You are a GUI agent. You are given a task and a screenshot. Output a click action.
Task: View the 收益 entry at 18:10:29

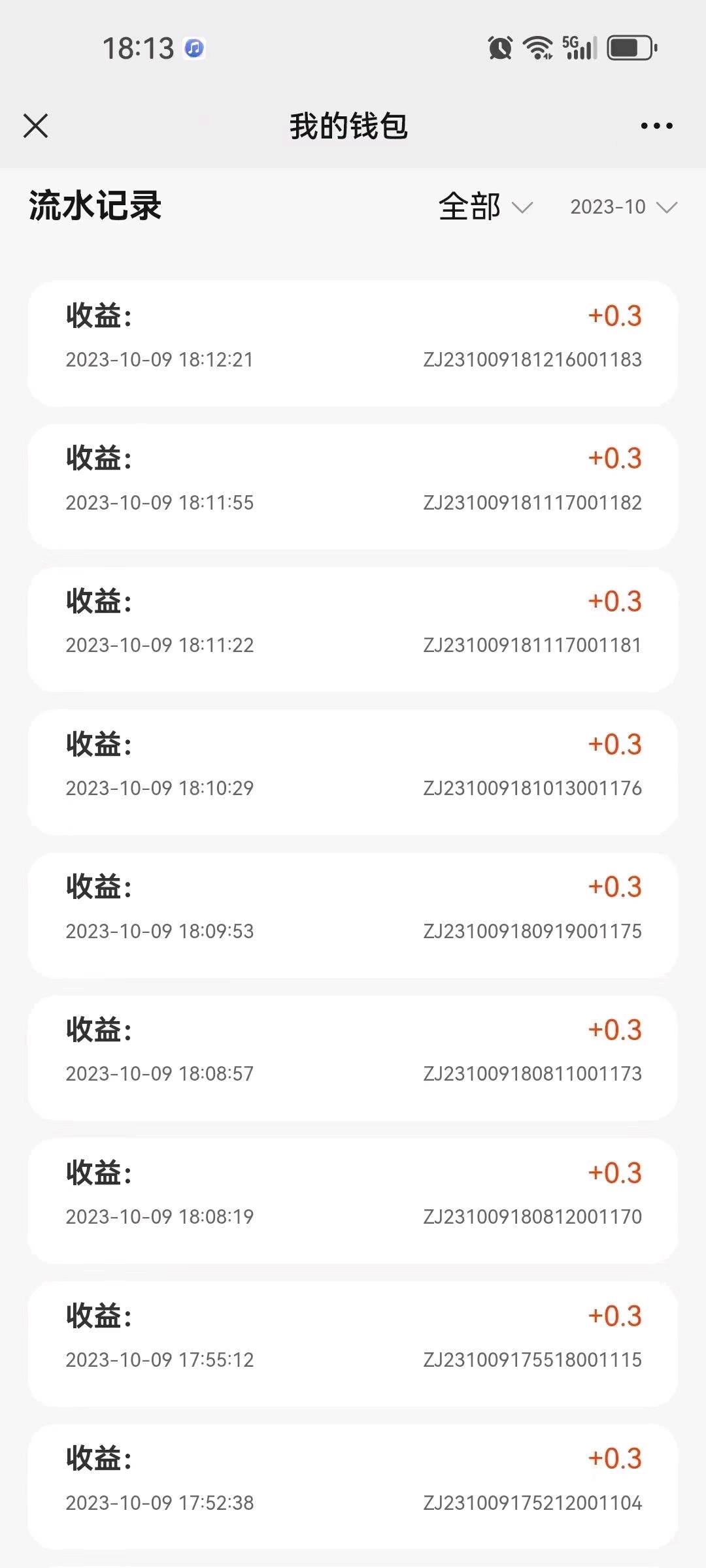coord(352,772)
